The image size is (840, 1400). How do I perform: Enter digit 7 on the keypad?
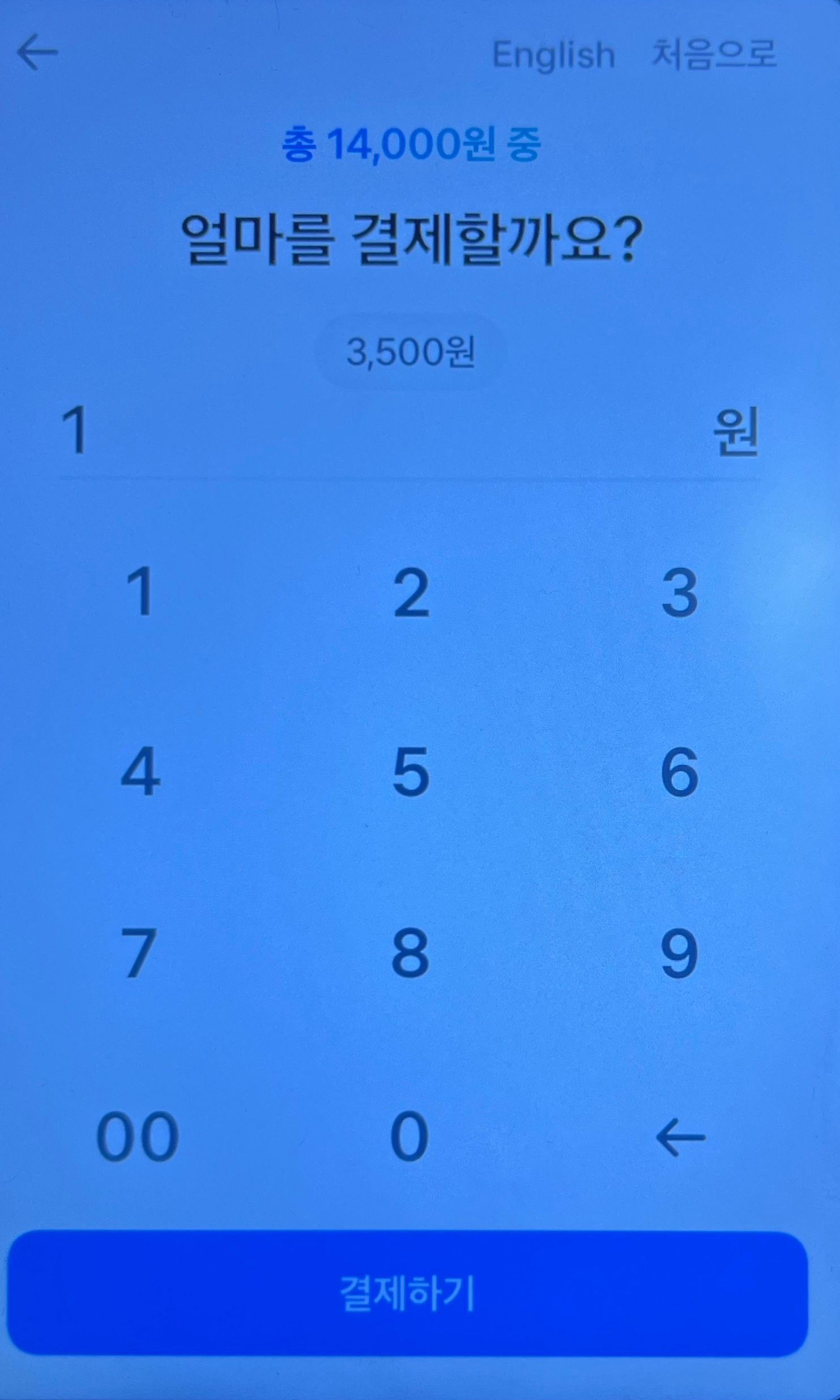click(139, 953)
